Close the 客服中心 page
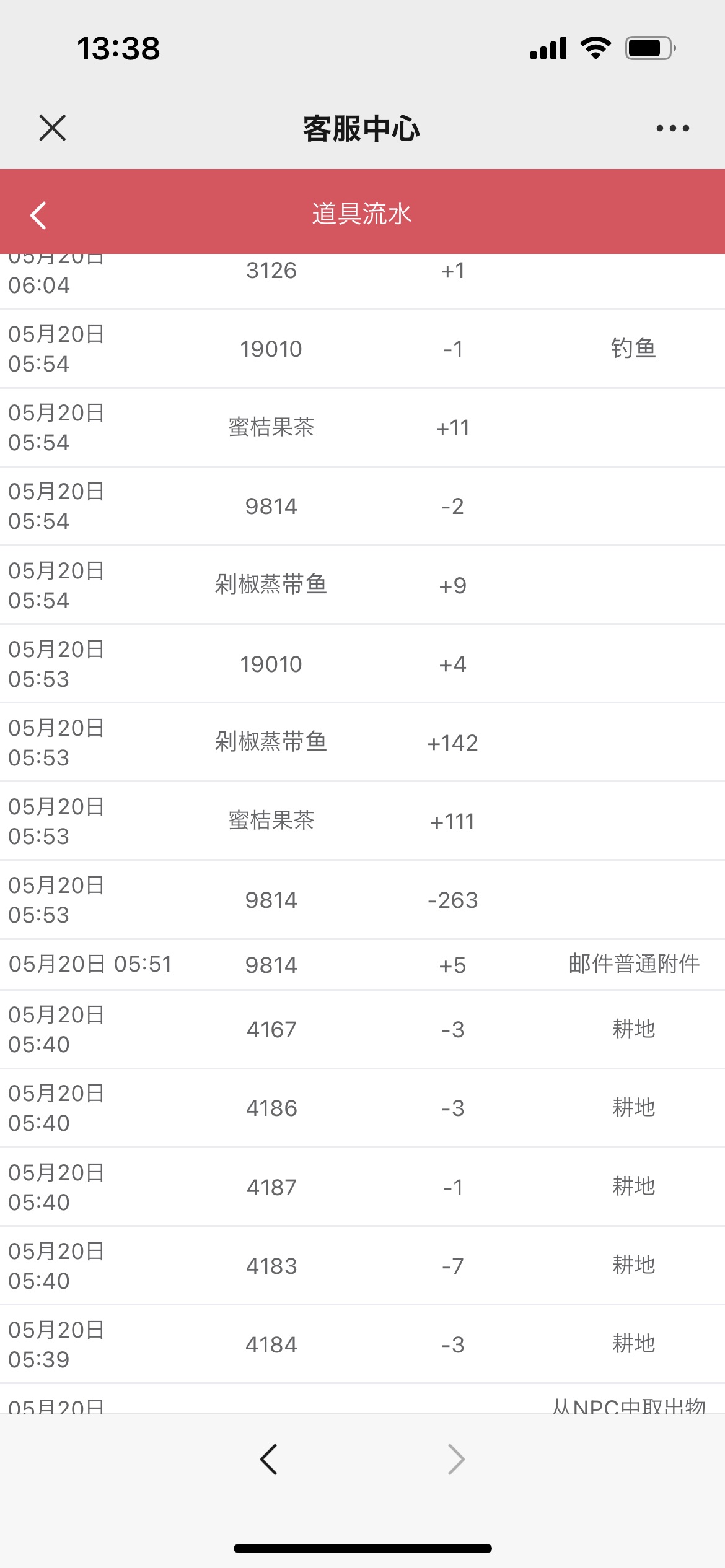This screenshot has height=1568, width=725. tap(53, 128)
